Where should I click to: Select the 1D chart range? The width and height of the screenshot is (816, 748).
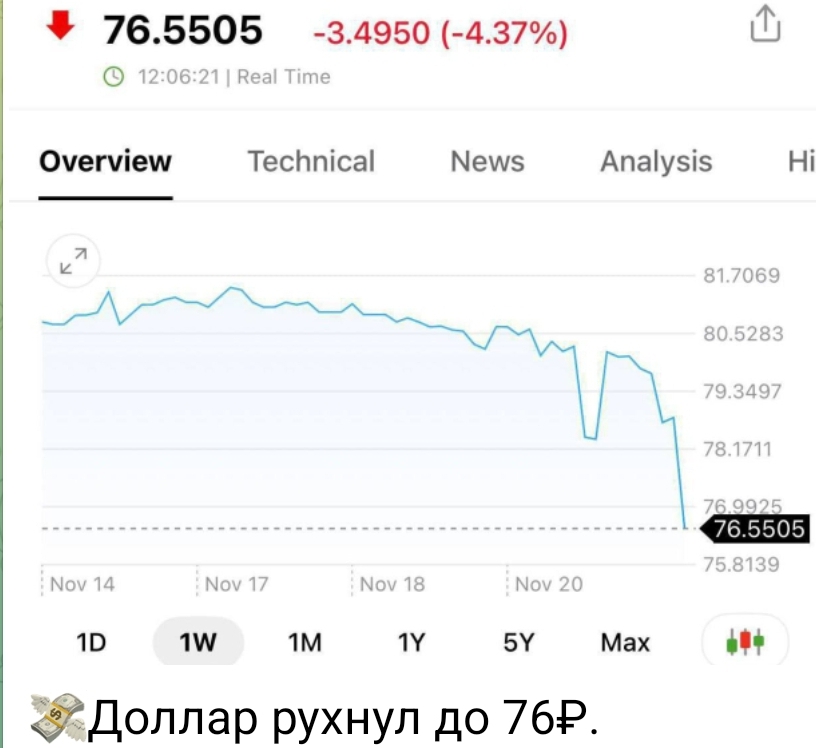tap(91, 642)
